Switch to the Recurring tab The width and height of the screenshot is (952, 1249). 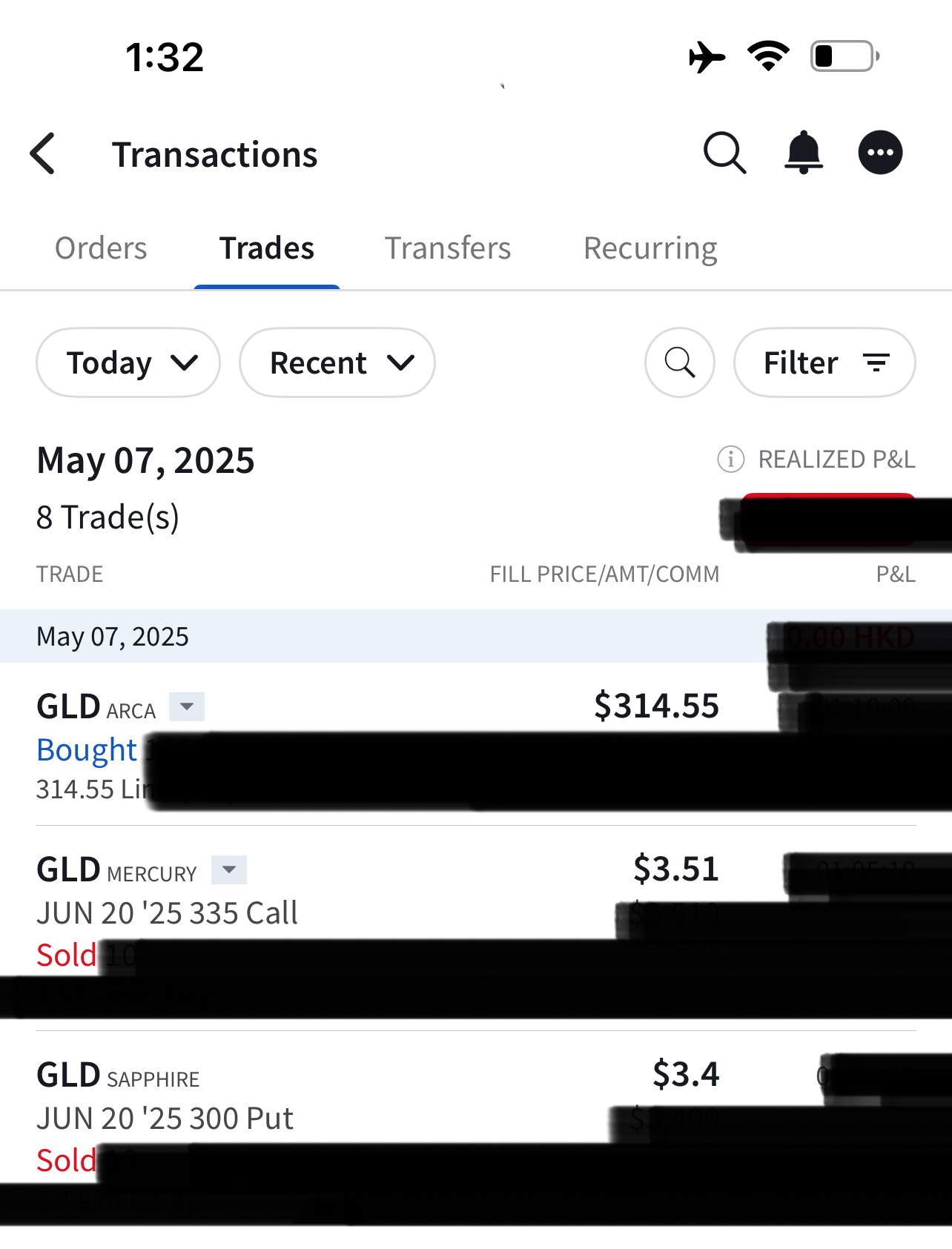[x=649, y=248]
